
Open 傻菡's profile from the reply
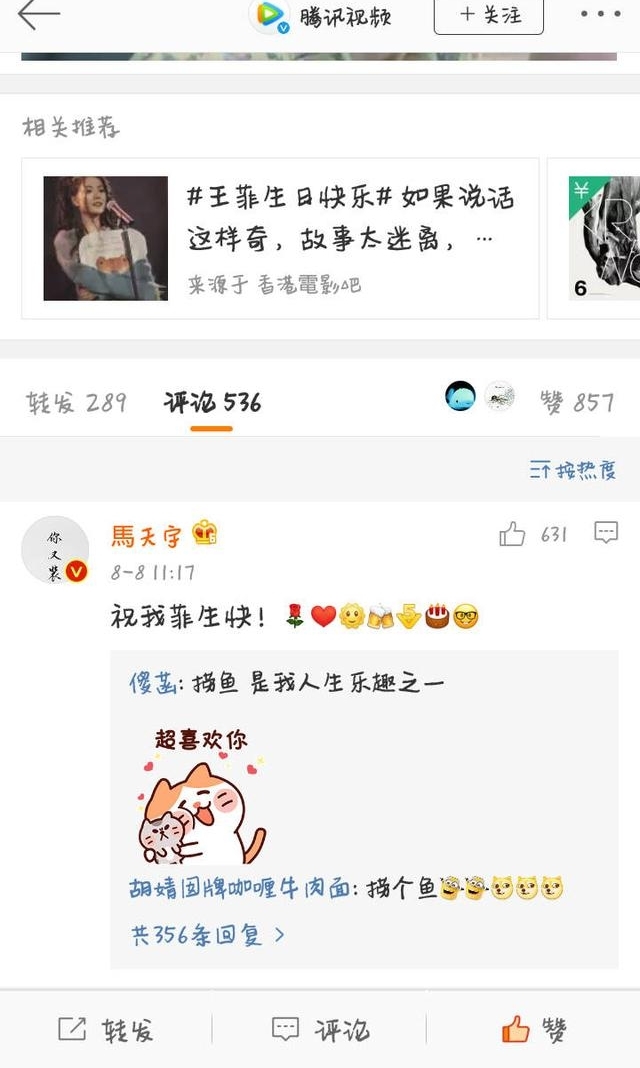coord(152,684)
